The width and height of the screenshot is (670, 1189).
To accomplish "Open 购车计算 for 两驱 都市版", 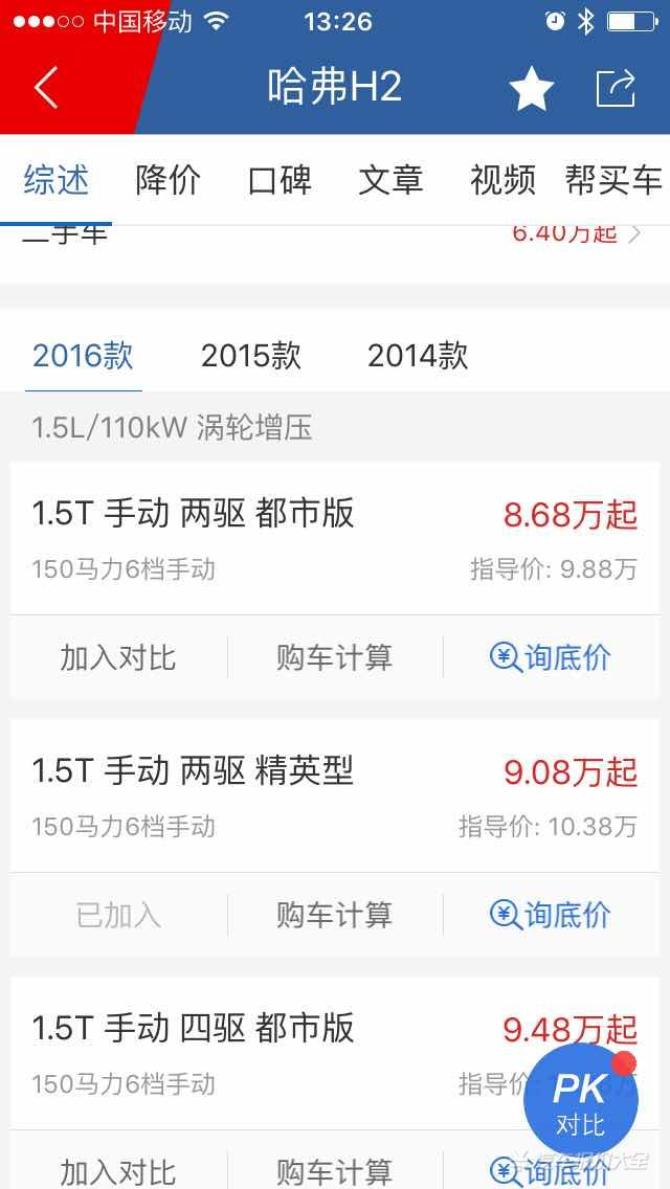I will point(334,658).
